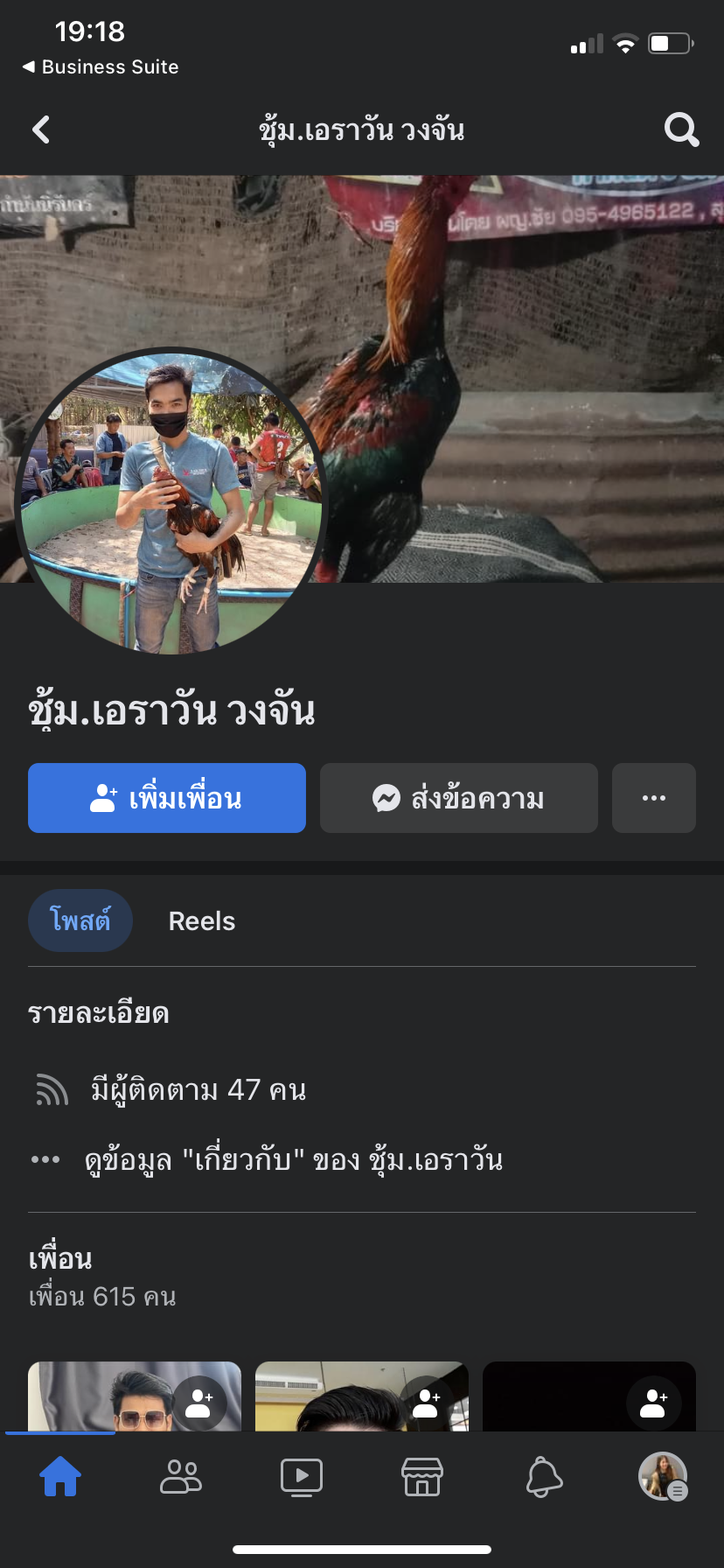Open Marketplace from the bottom bar
The width and height of the screenshot is (724, 1568).
422,1477
